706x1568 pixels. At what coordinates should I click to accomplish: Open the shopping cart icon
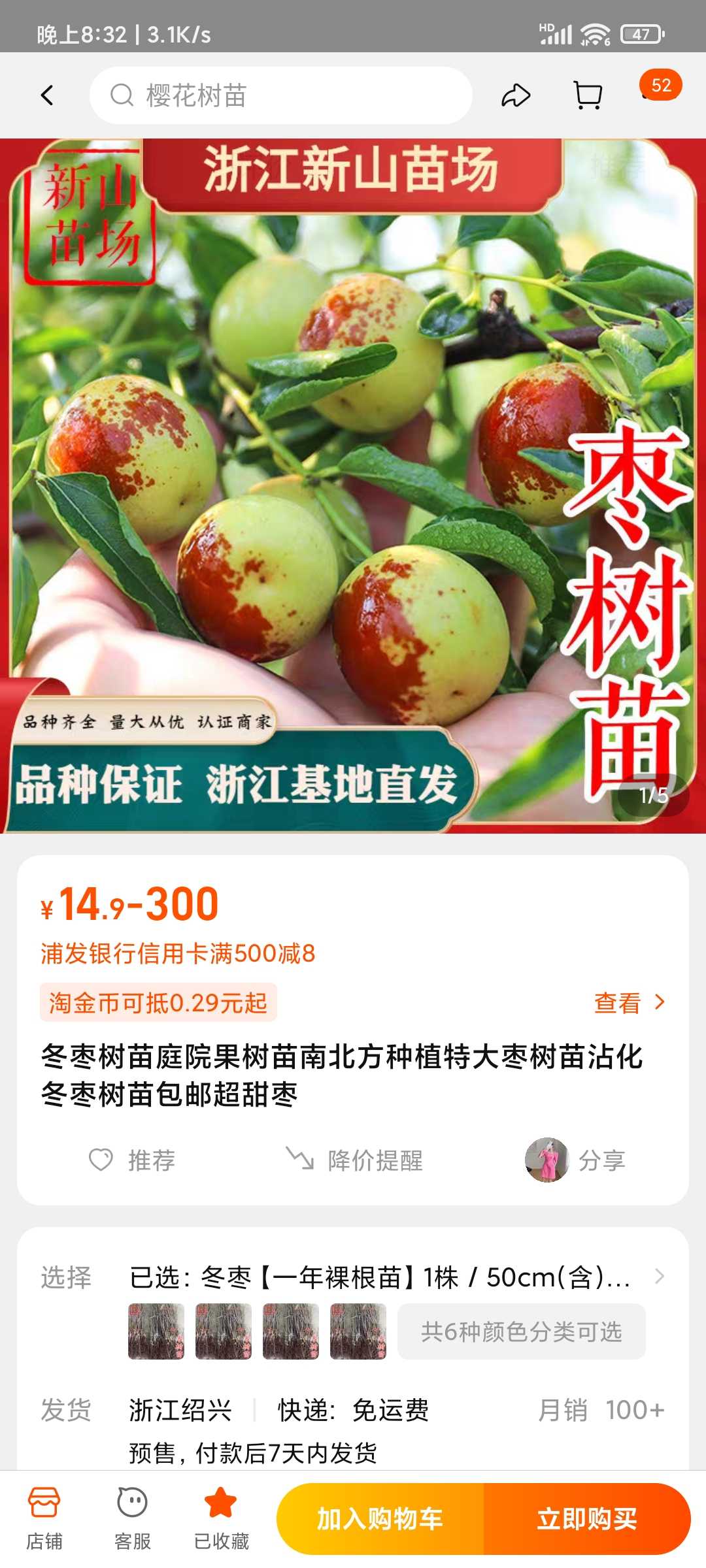[x=588, y=95]
